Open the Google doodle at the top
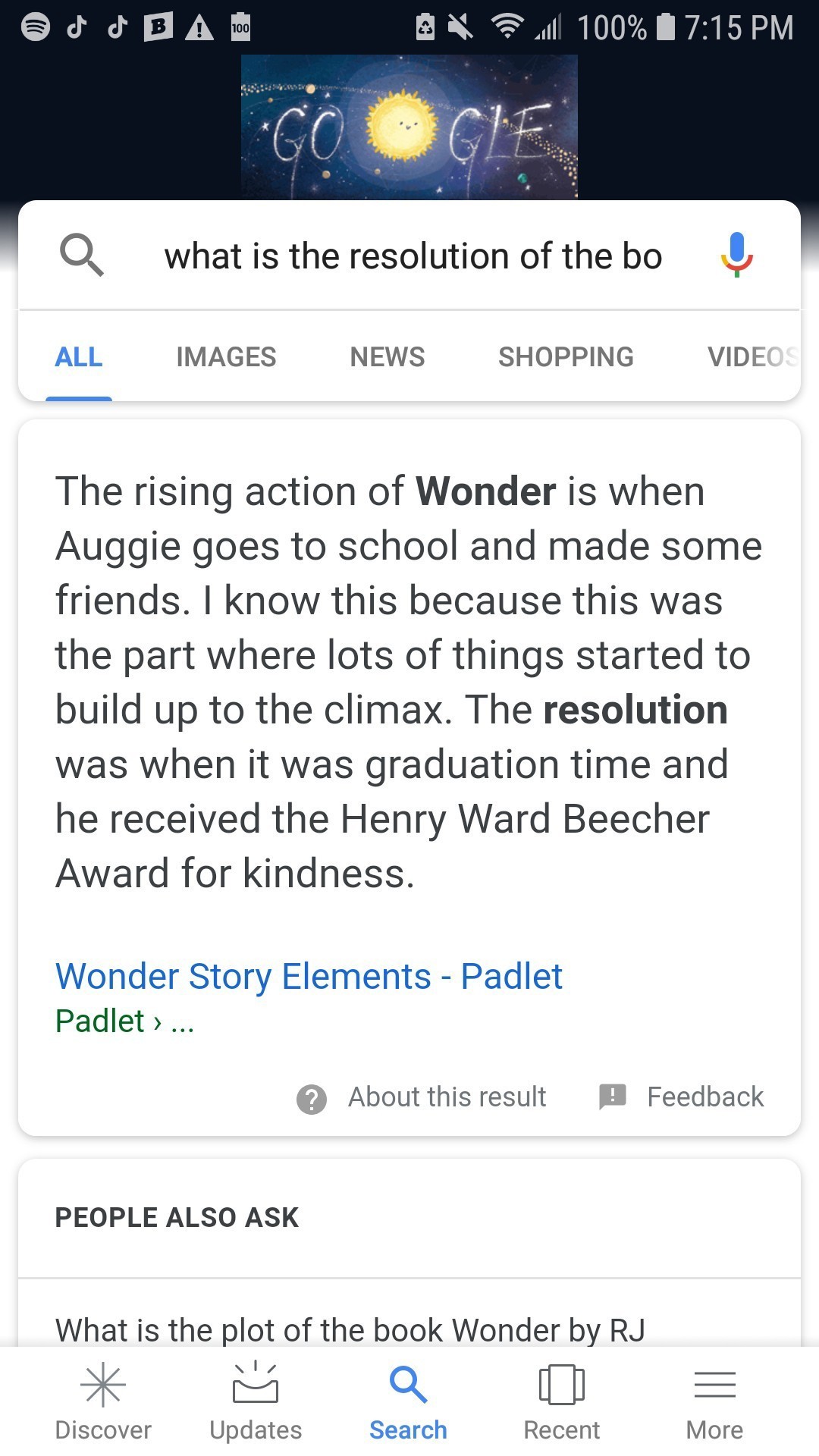Image resolution: width=819 pixels, height=1456 pixels. pos(409,127)
